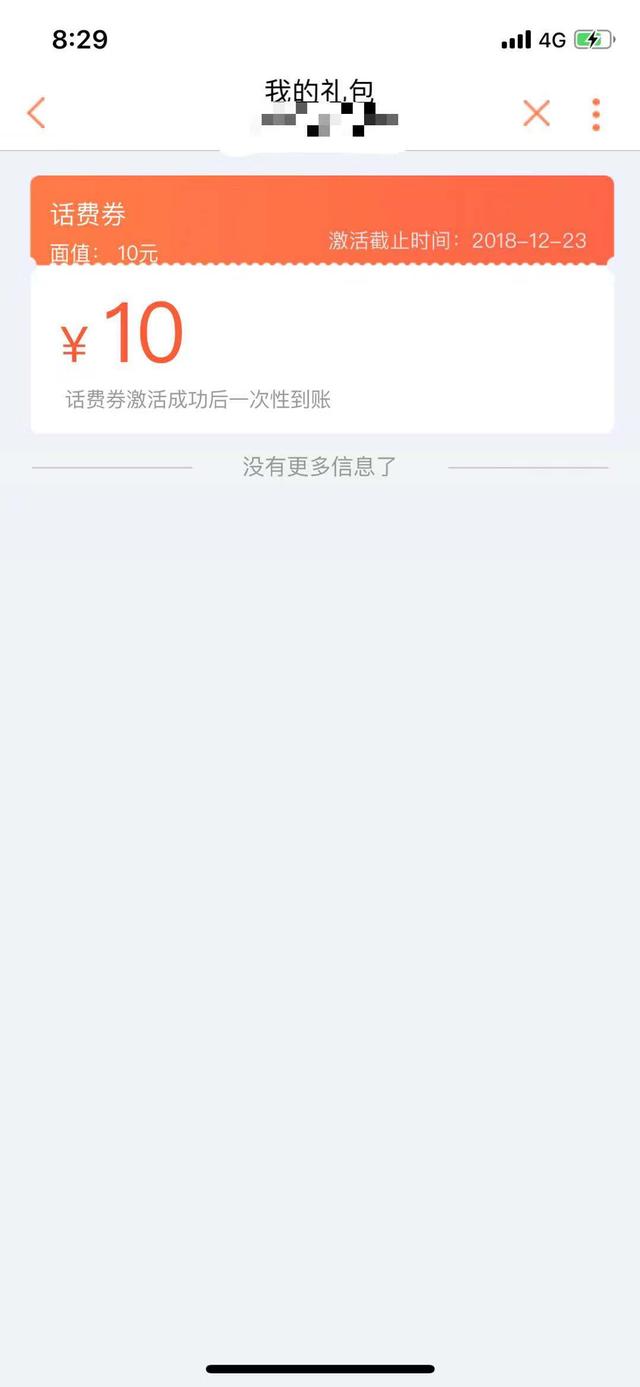This screenshot has width=640, height=1387.
Task: Open the 10元 话费券 coupon card
Action: click(x=322, y=304)
